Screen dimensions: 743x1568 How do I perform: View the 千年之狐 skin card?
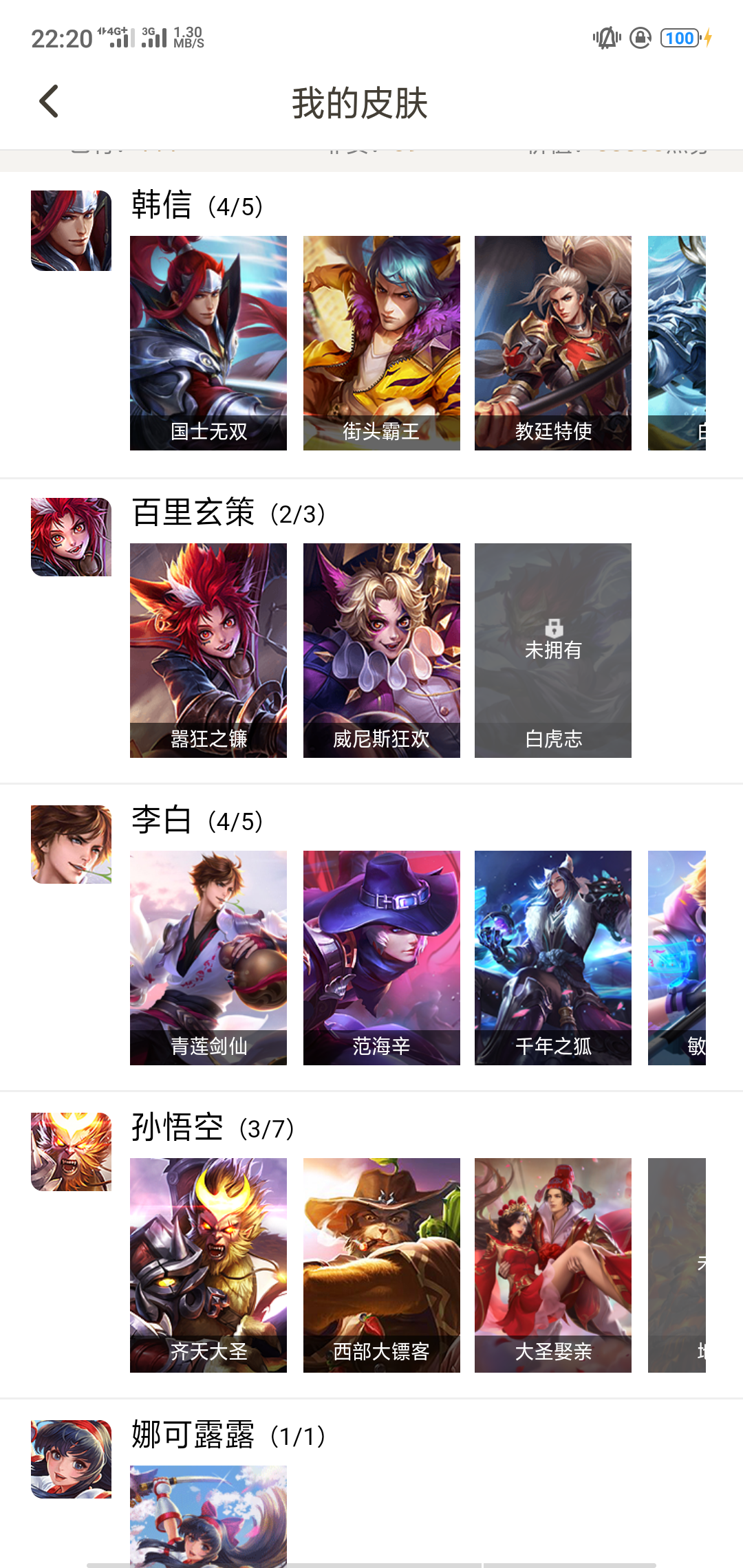coord(552,957)
